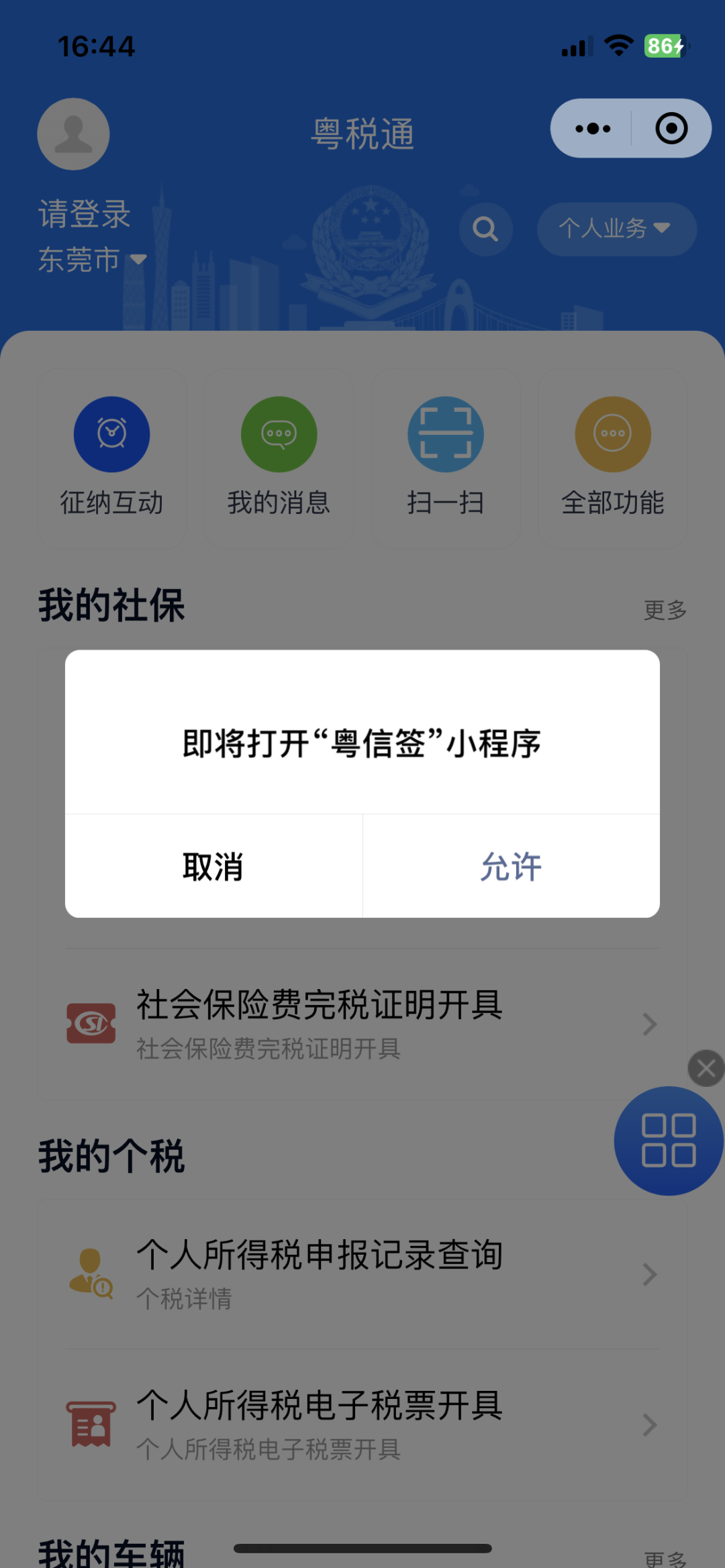Image resolution: width=725 pixels, height=1568 pixels.
Task: Open the mini program more-options menu
Action: point(593,128)
